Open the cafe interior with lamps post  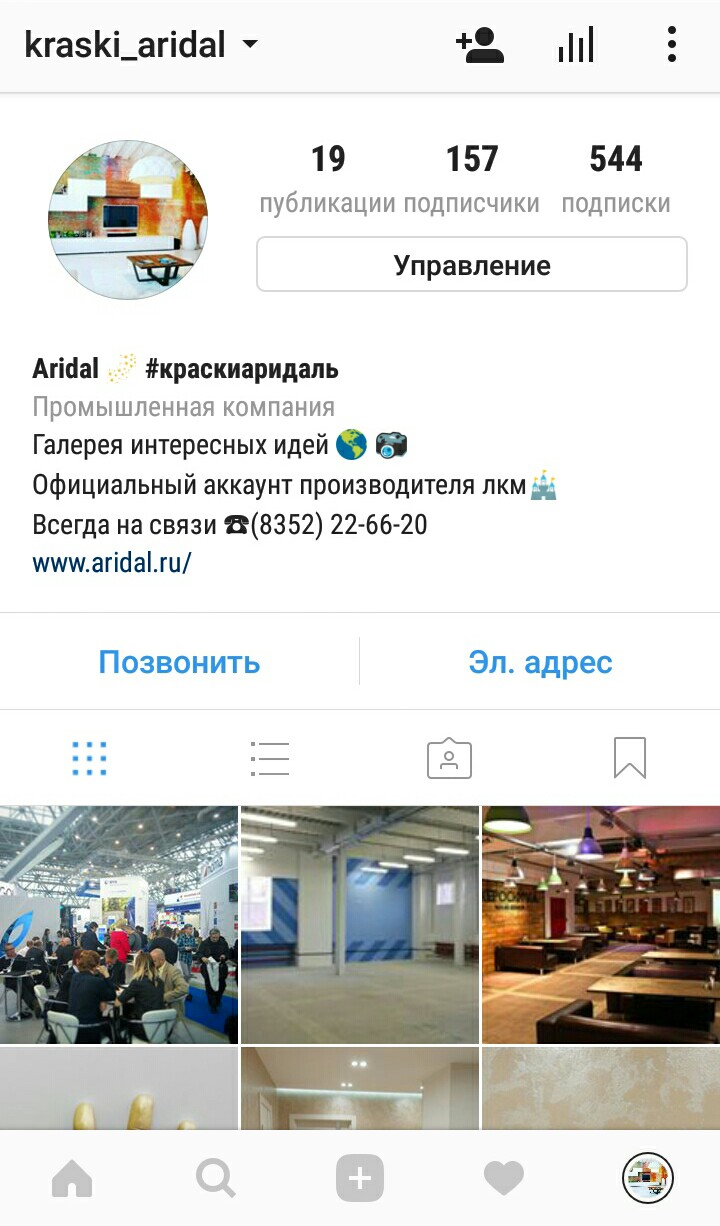pyautogui.click(x=600, y=924)
